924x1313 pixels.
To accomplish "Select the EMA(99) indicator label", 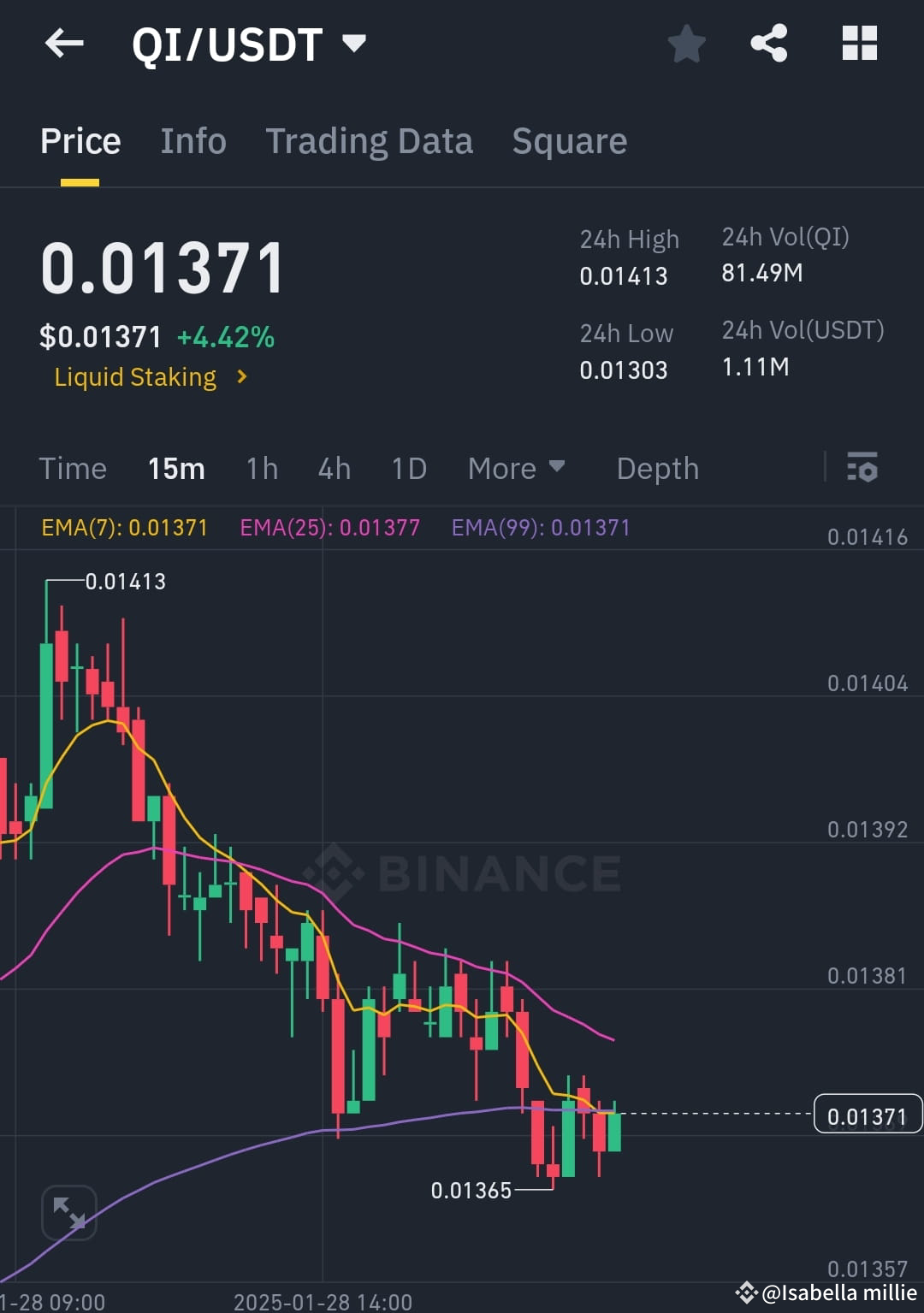I will coord(541,528).
